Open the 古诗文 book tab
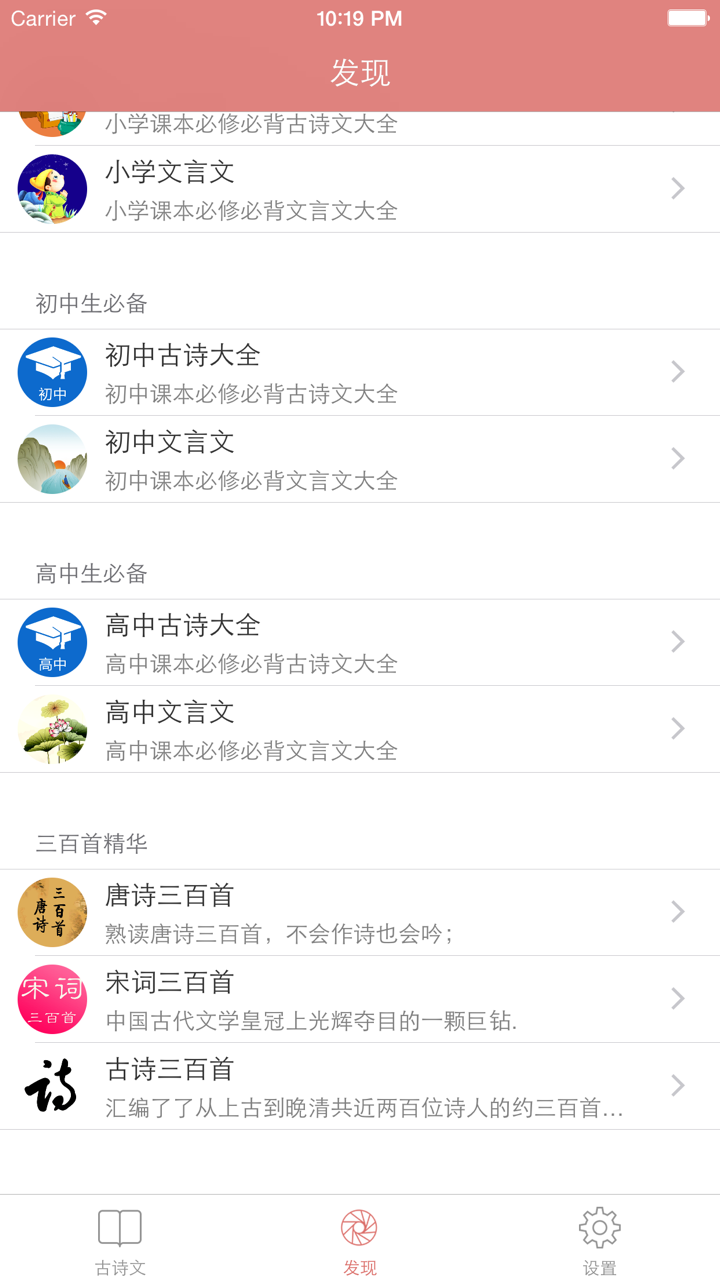Image resolution: width=720 pixels, height=1280 pixels. coord(120,1238)
